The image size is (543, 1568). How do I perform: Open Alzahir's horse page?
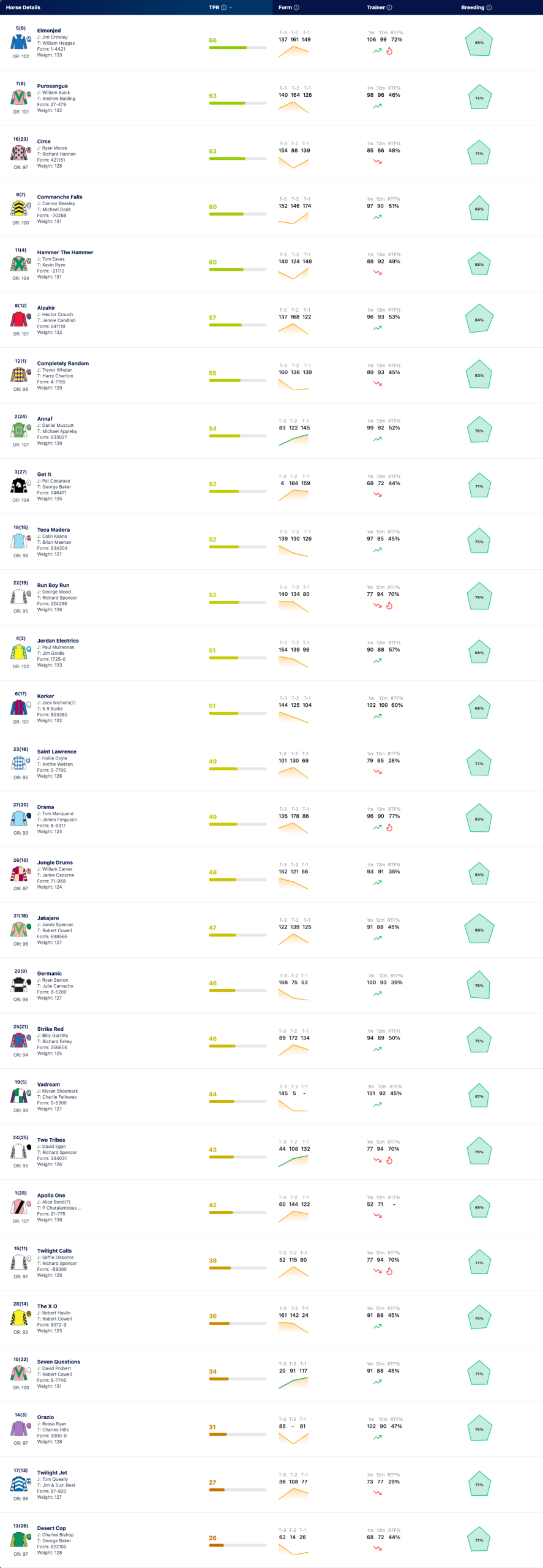[46, 308]
